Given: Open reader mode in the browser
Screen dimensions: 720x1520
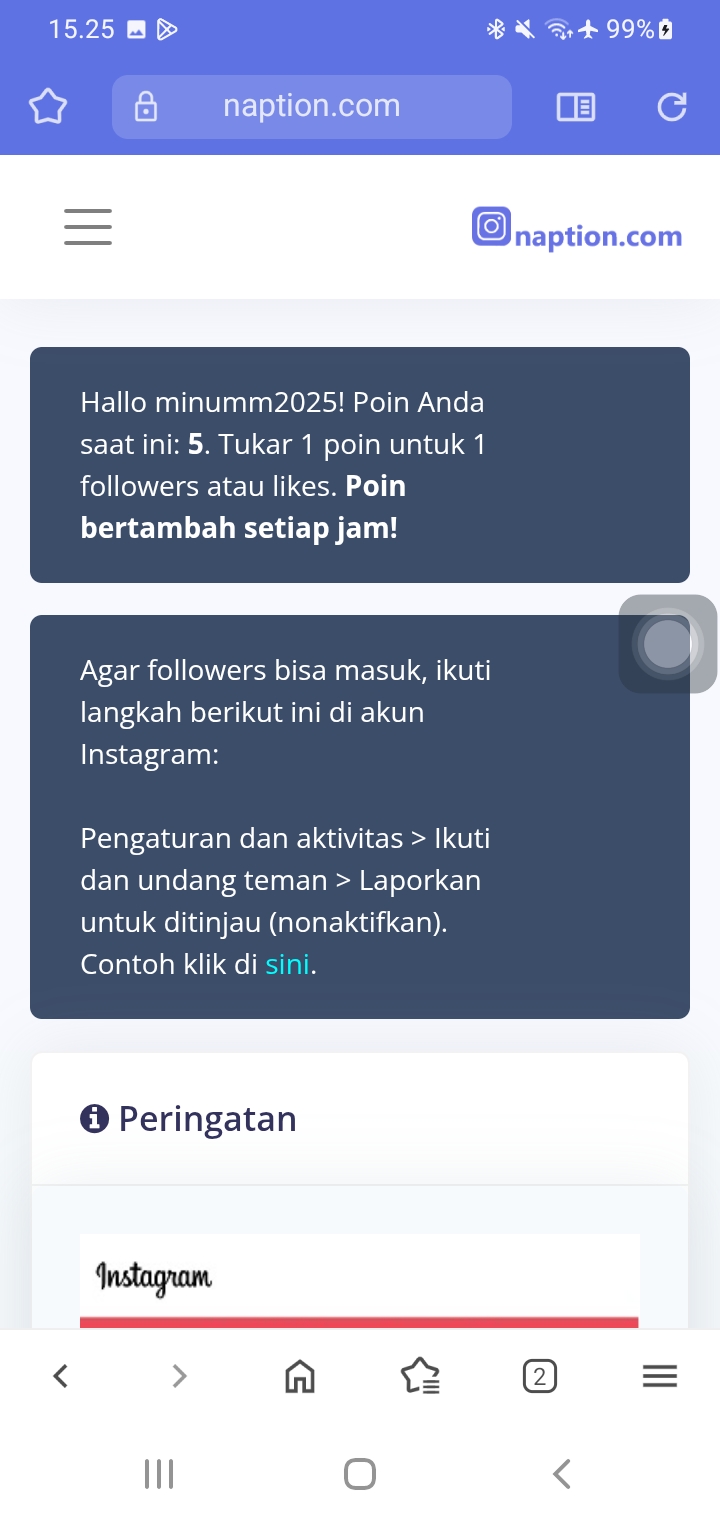Looking at the screenshot, I should tap(576, 107).
